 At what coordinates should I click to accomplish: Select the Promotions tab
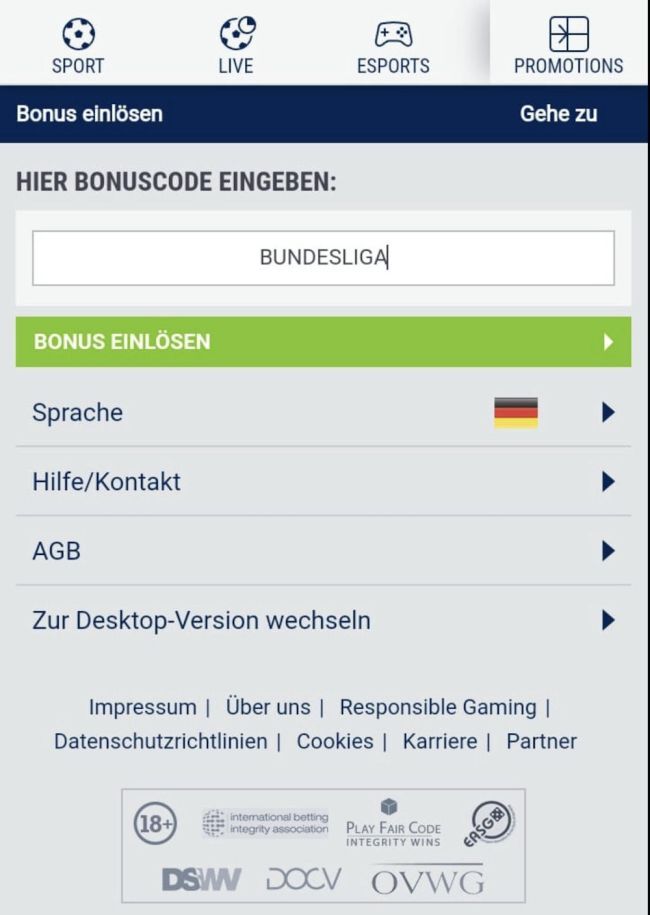click(x=568, y=47)
